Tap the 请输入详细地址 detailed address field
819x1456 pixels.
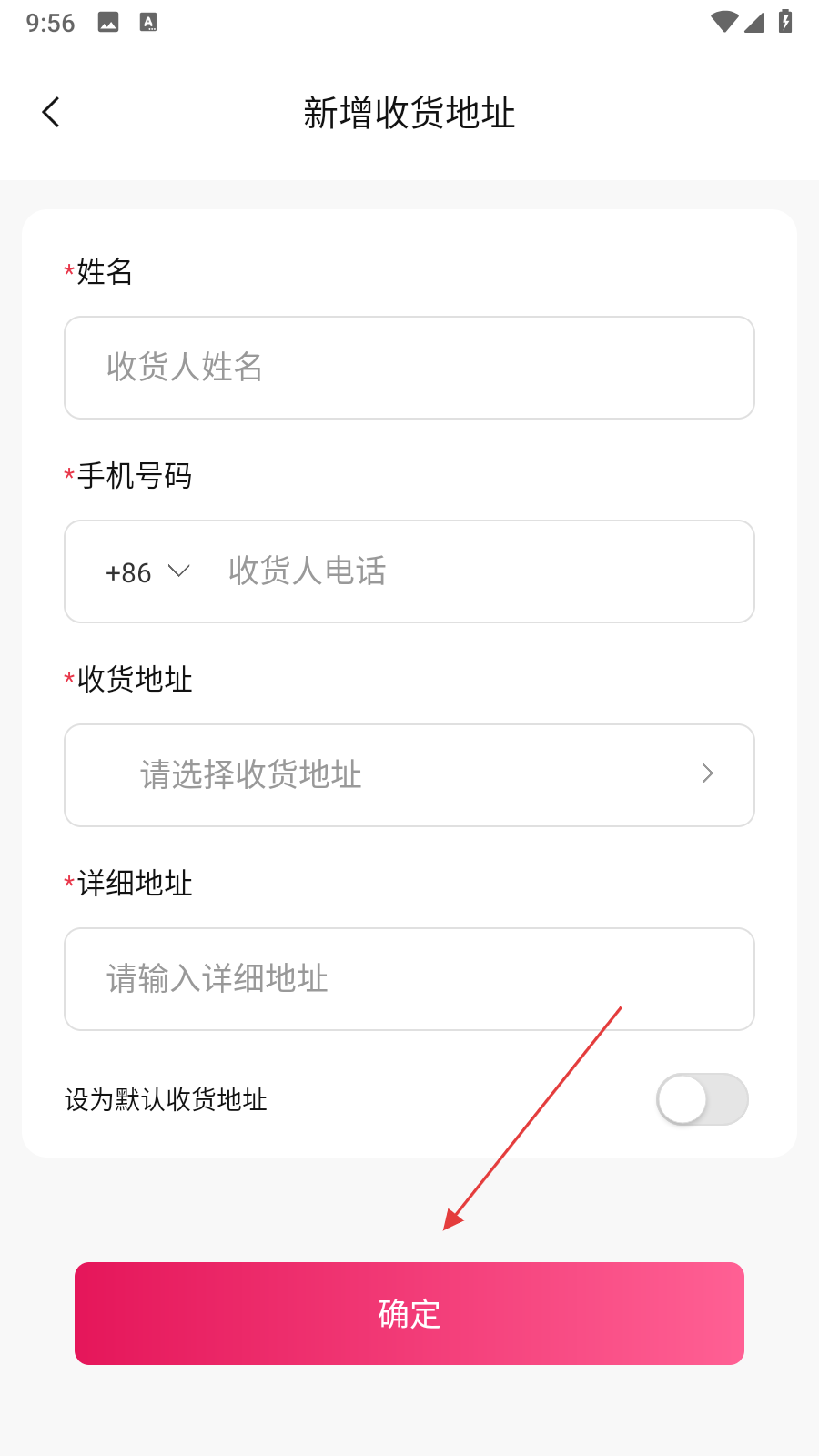click(409, 979)
